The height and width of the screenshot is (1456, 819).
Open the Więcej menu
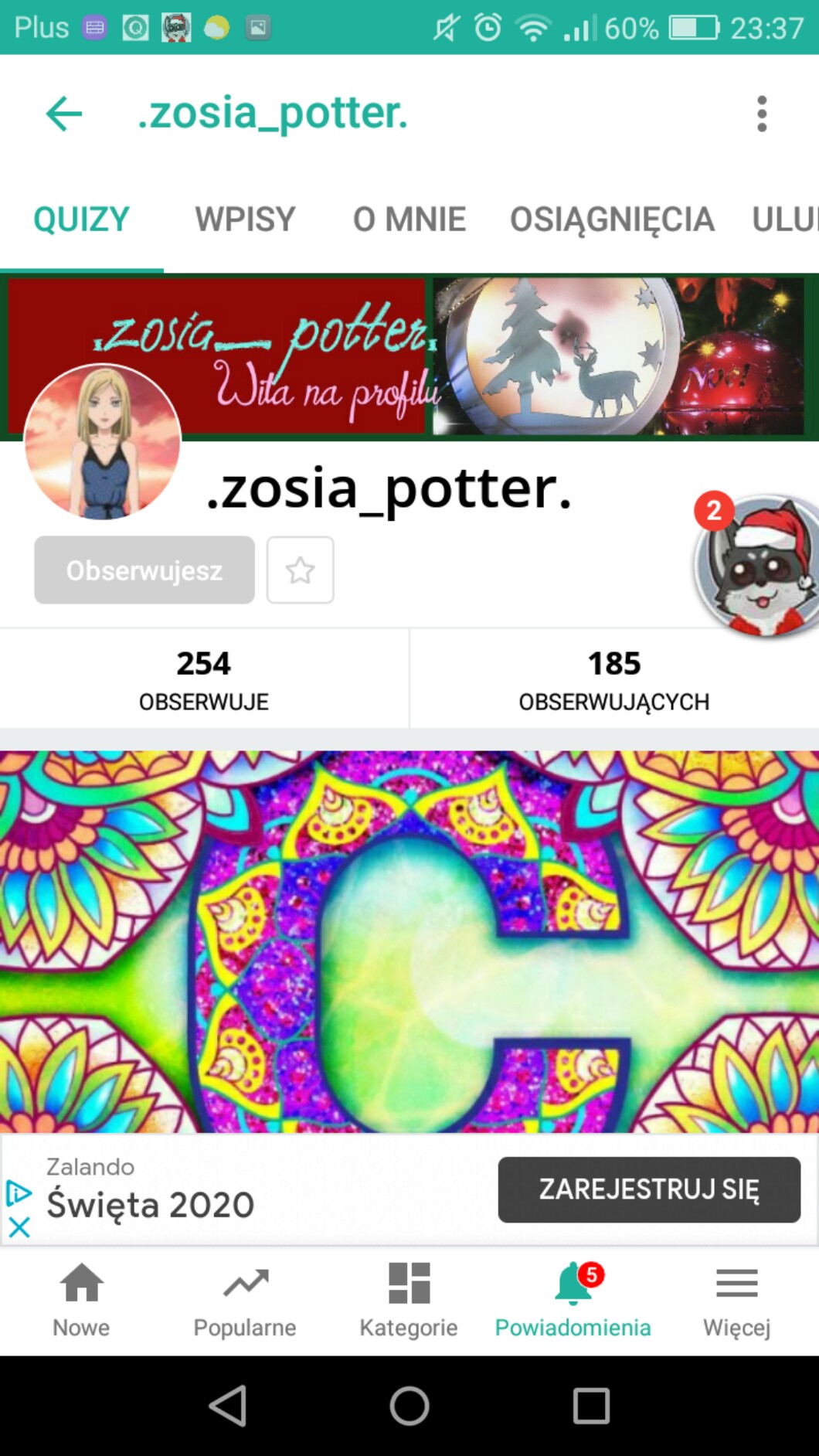coord(736,1300)
